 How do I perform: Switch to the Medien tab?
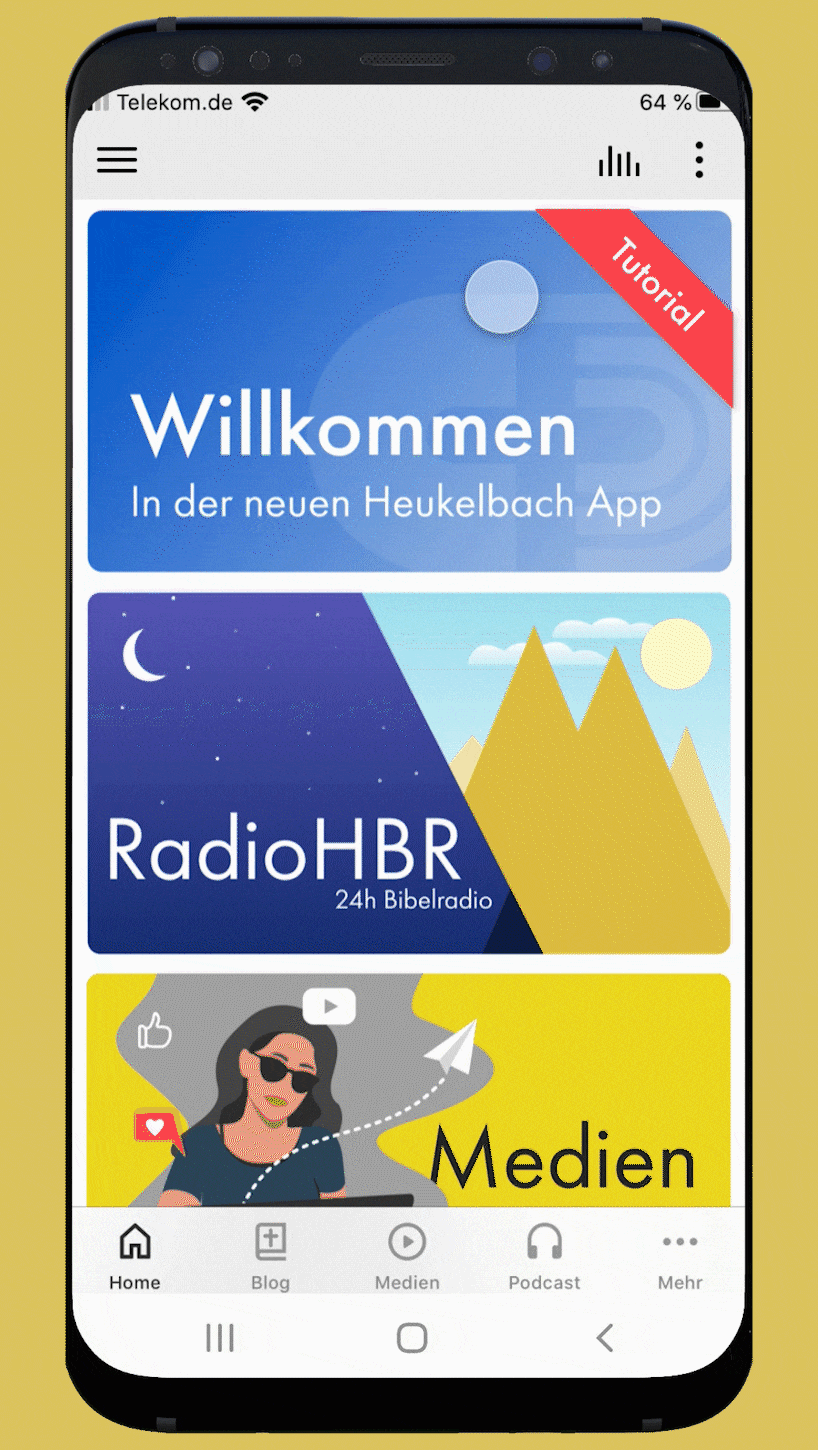407,1257
